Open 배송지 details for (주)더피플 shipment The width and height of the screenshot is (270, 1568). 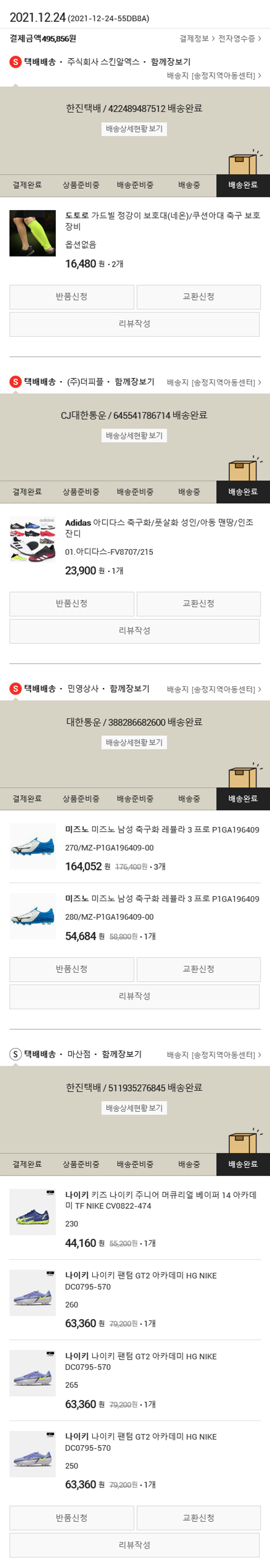(x=214, y=382)
